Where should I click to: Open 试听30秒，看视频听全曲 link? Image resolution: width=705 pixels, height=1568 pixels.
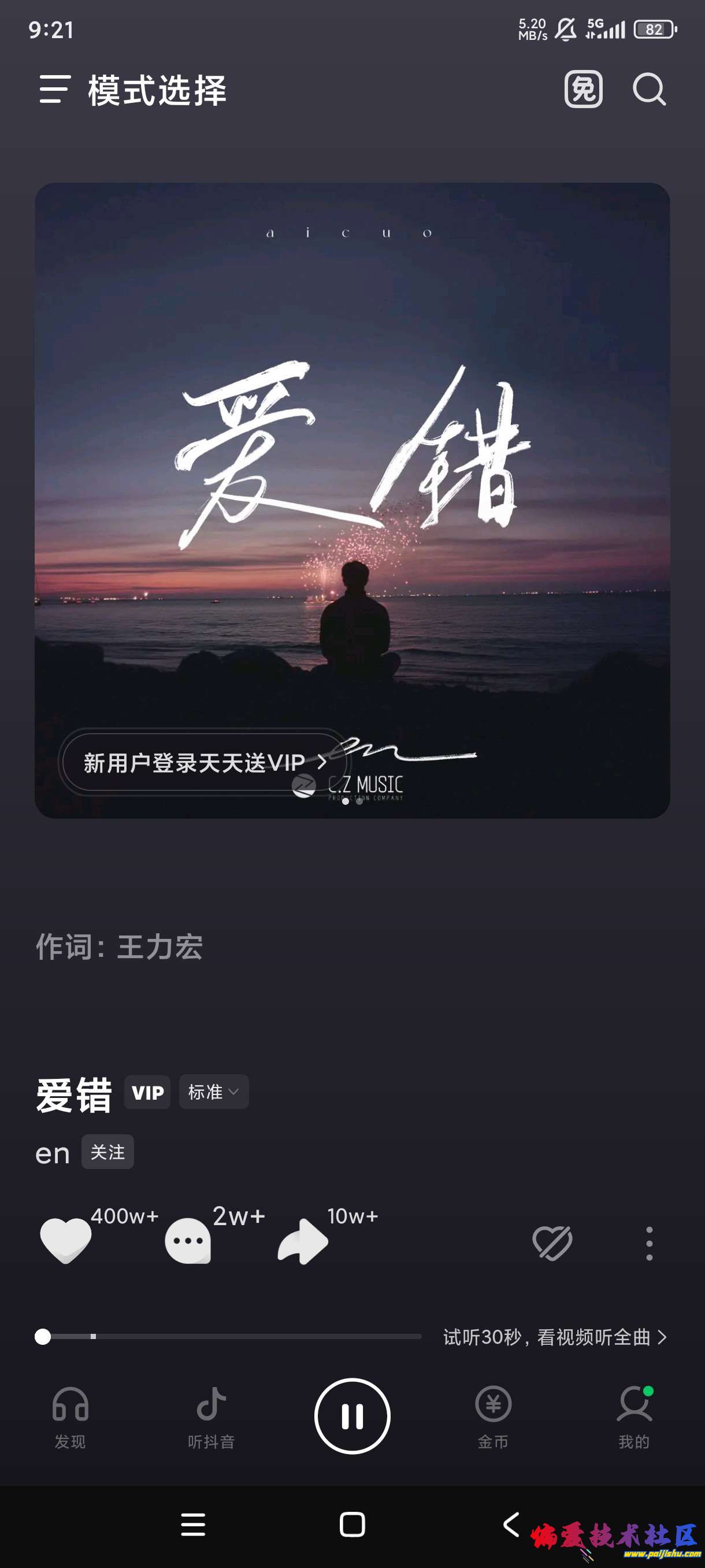[x=555, y=1337]
